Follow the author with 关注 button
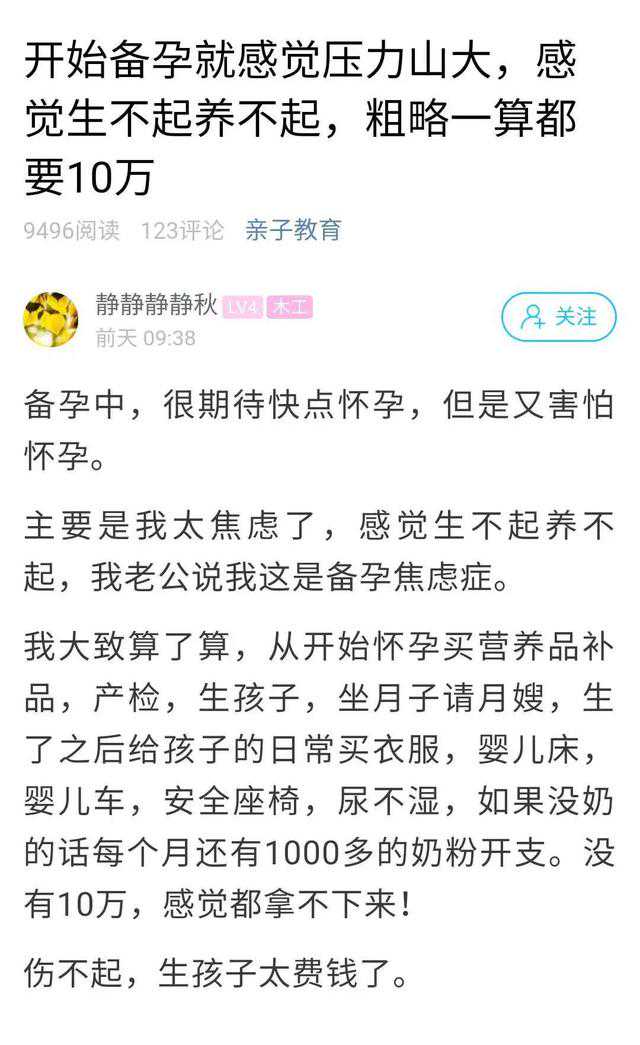This screenshot has width=640, height=1045. (558, 317)
